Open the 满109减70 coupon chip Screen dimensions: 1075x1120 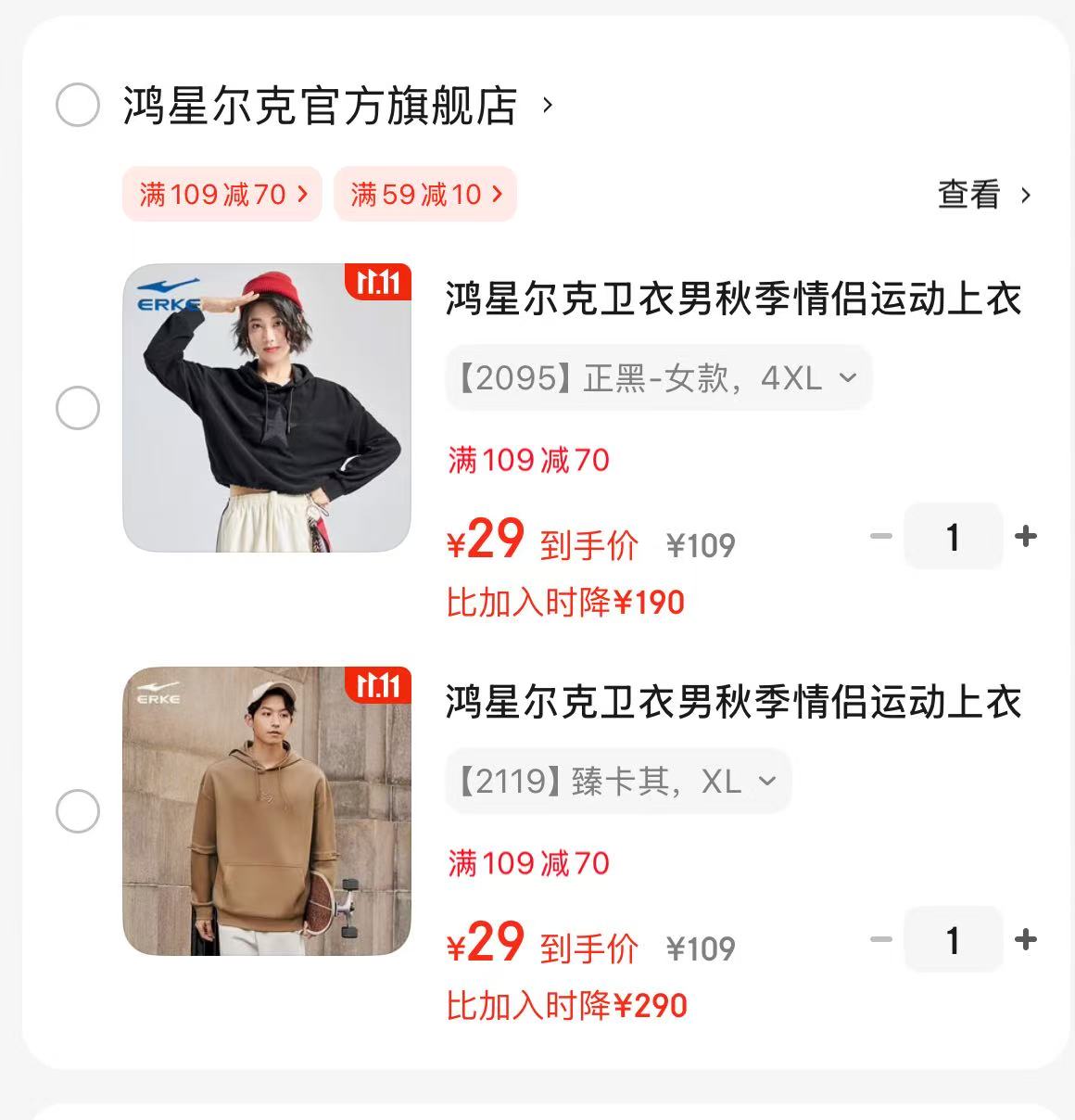coord(222,195)
